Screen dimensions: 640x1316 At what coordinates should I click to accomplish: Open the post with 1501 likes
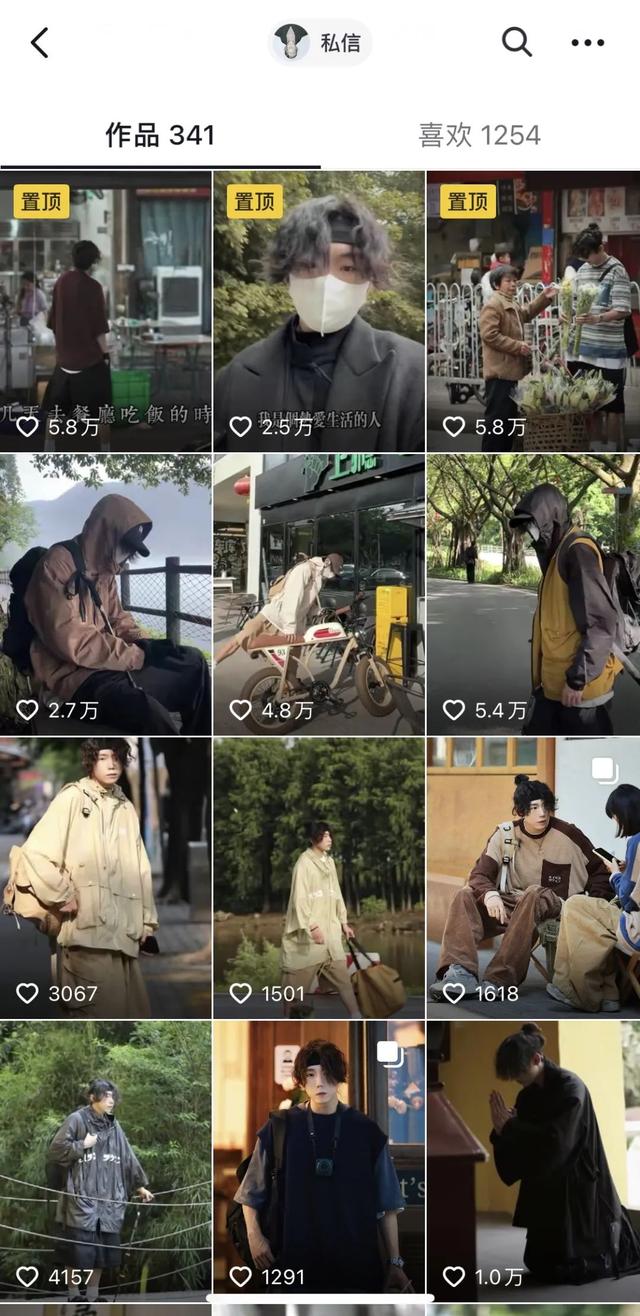pyautogui.click(x=319, y=878)
